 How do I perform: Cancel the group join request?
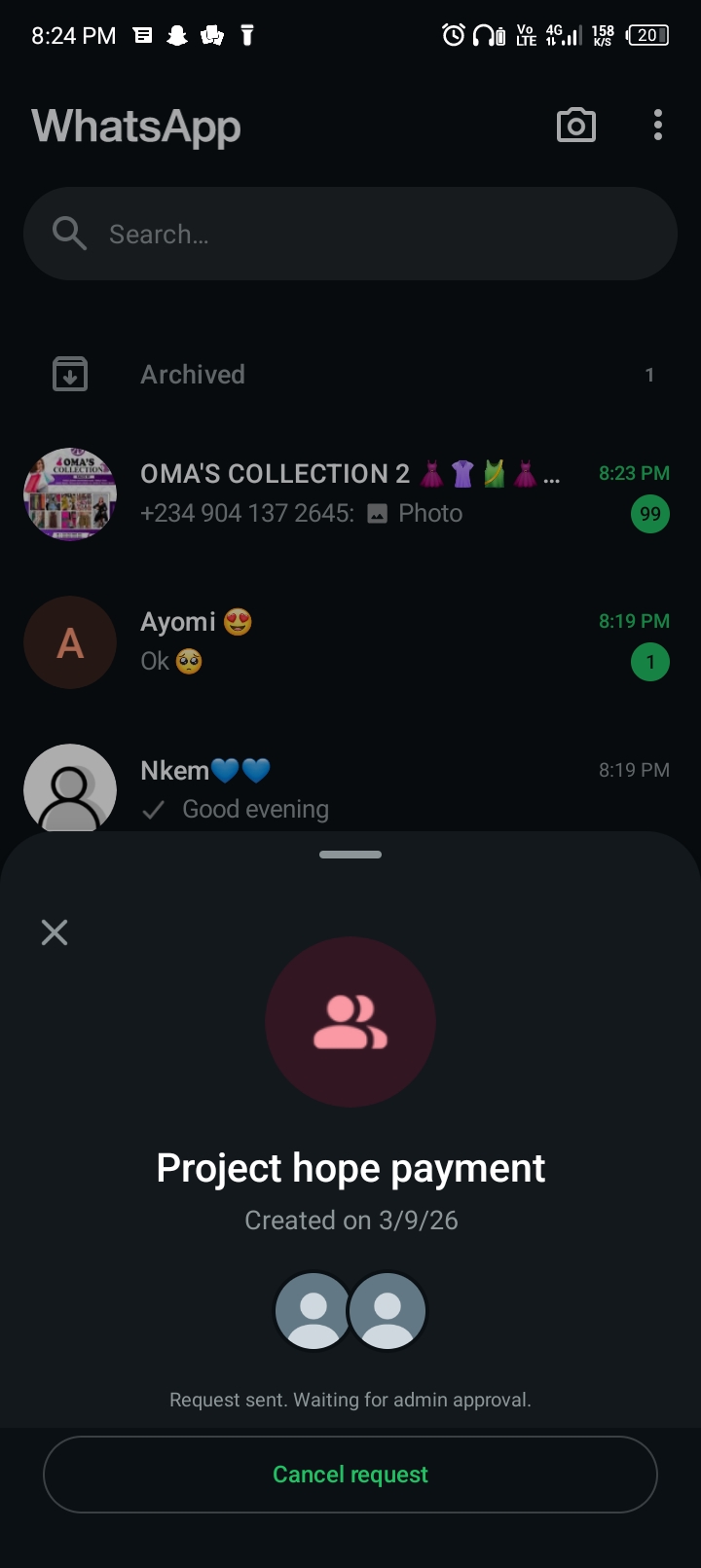click(350, 1475)
